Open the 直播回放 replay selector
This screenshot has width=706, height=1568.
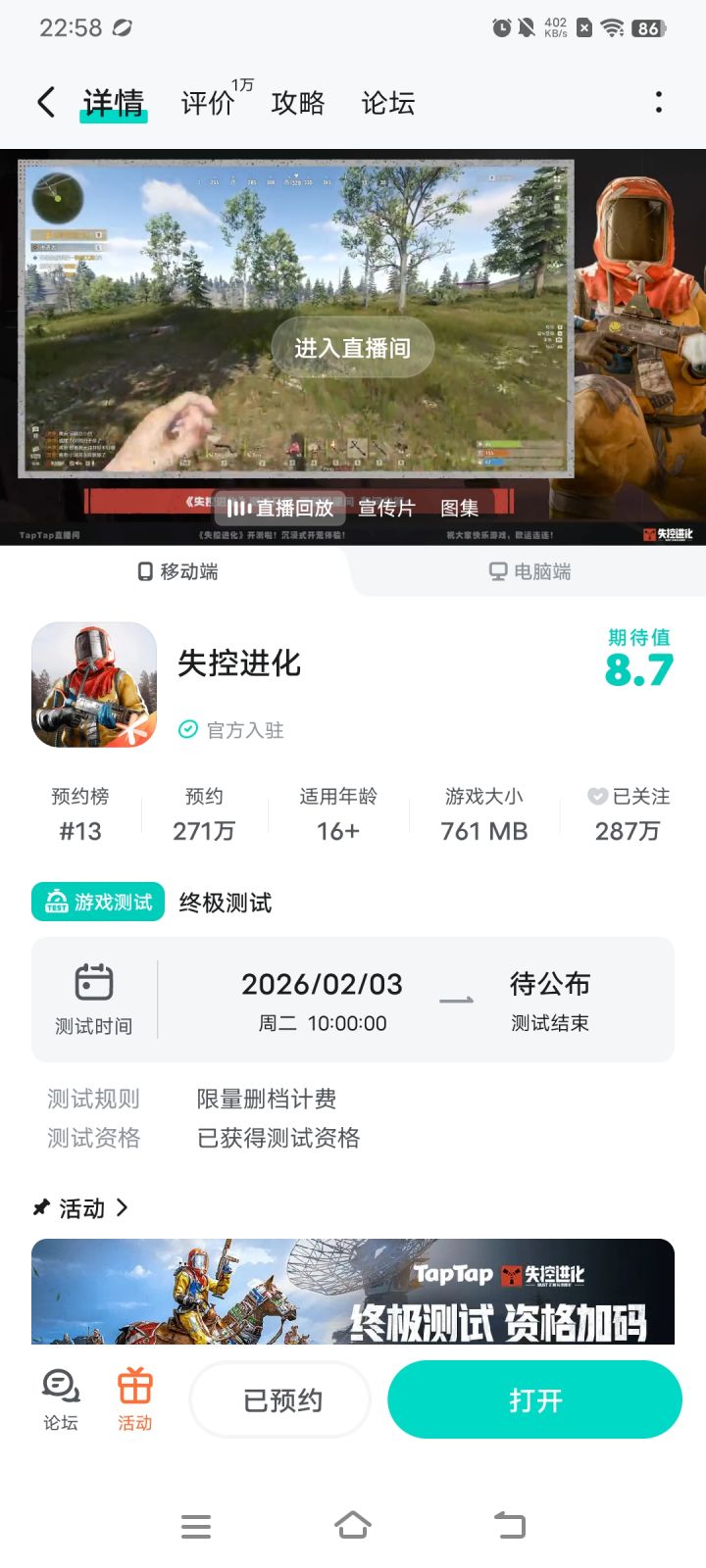(283, 508)
